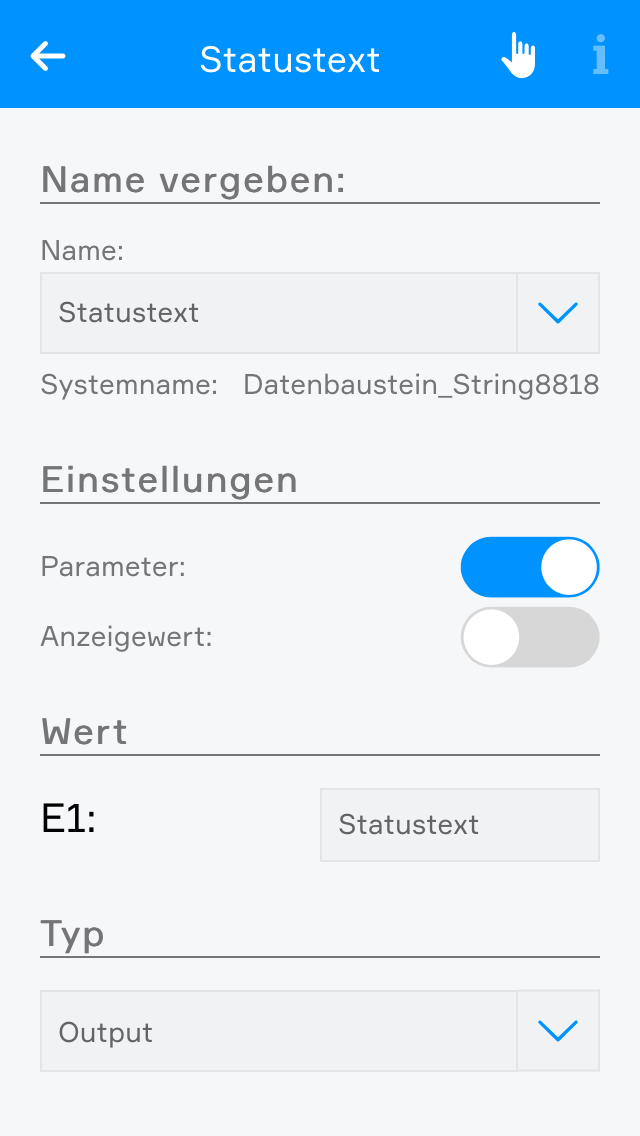
Task: Edit the E1 value field
Action: pos(459,825)
